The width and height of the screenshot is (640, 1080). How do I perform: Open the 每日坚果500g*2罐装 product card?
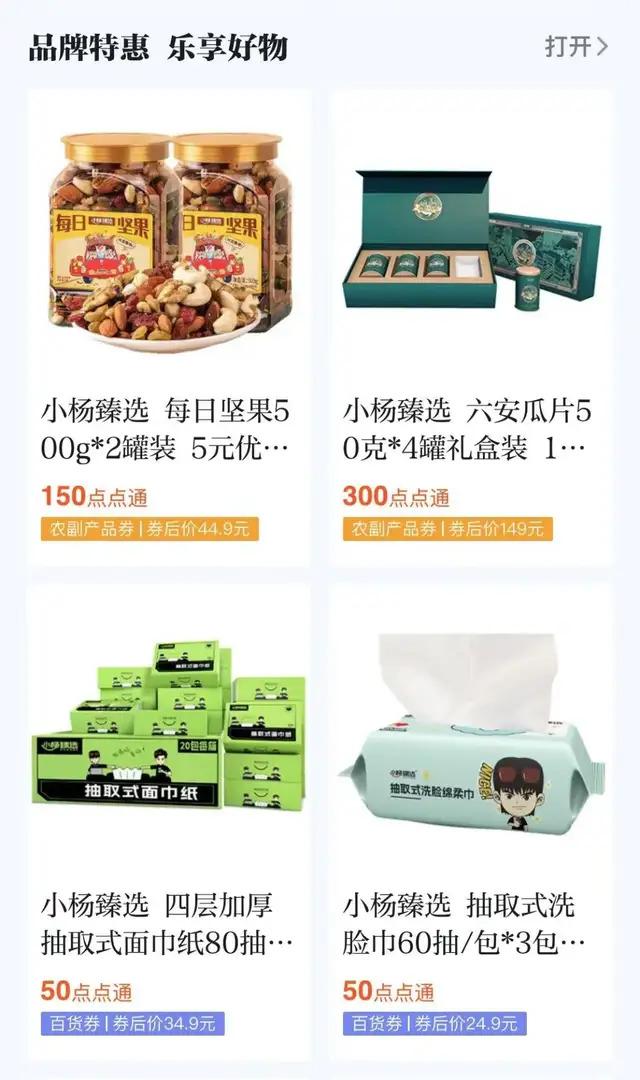pyautogui.click(x=168, y=330)
